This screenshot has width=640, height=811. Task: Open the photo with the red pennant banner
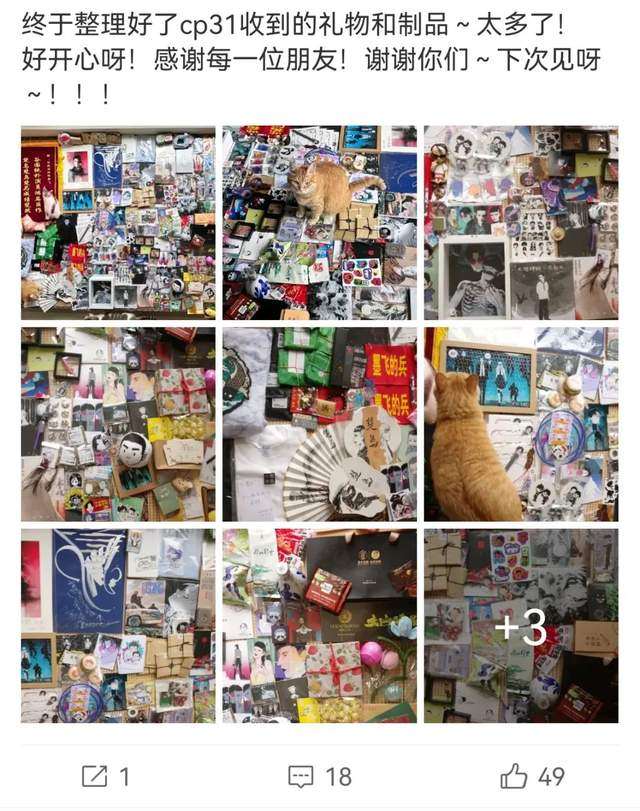118,223
